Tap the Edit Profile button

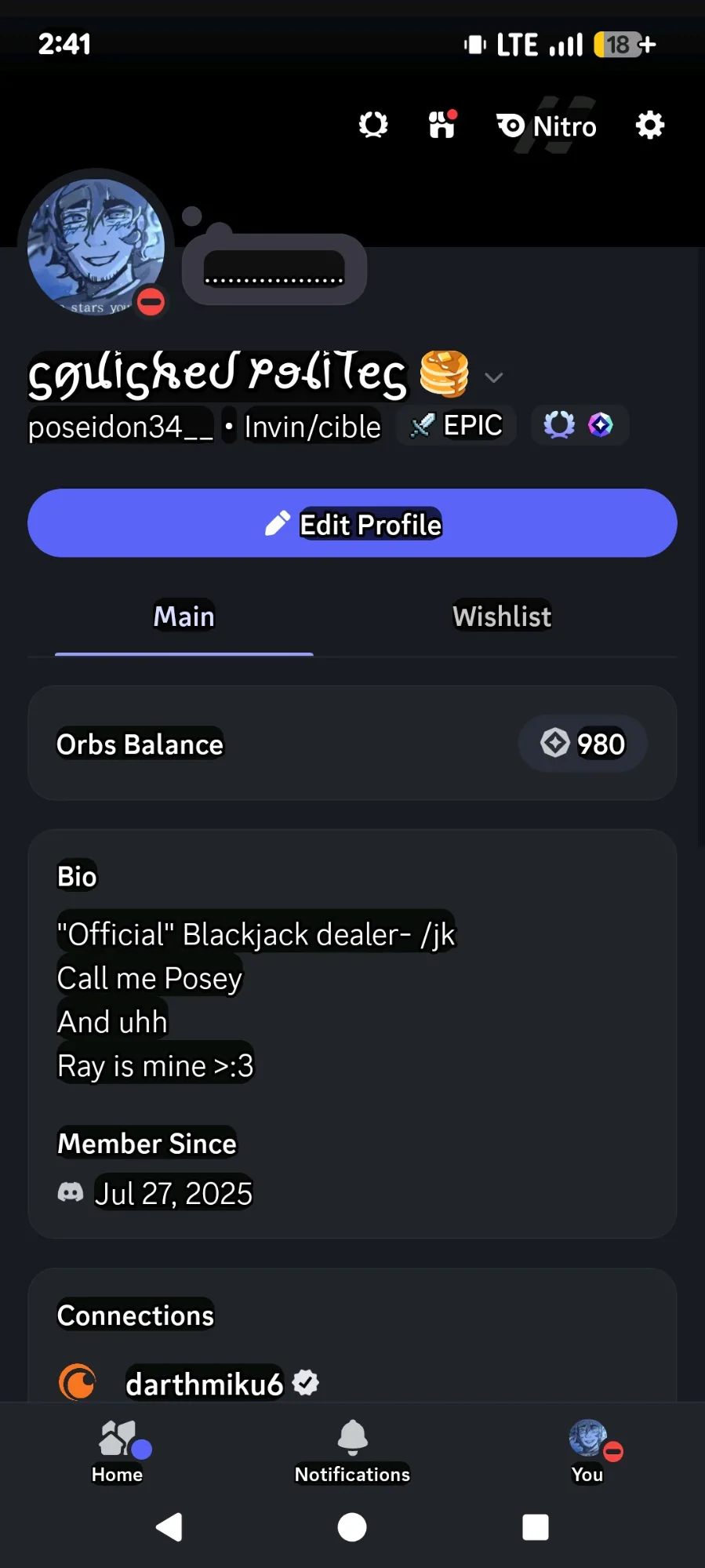[x=352, y=523]
